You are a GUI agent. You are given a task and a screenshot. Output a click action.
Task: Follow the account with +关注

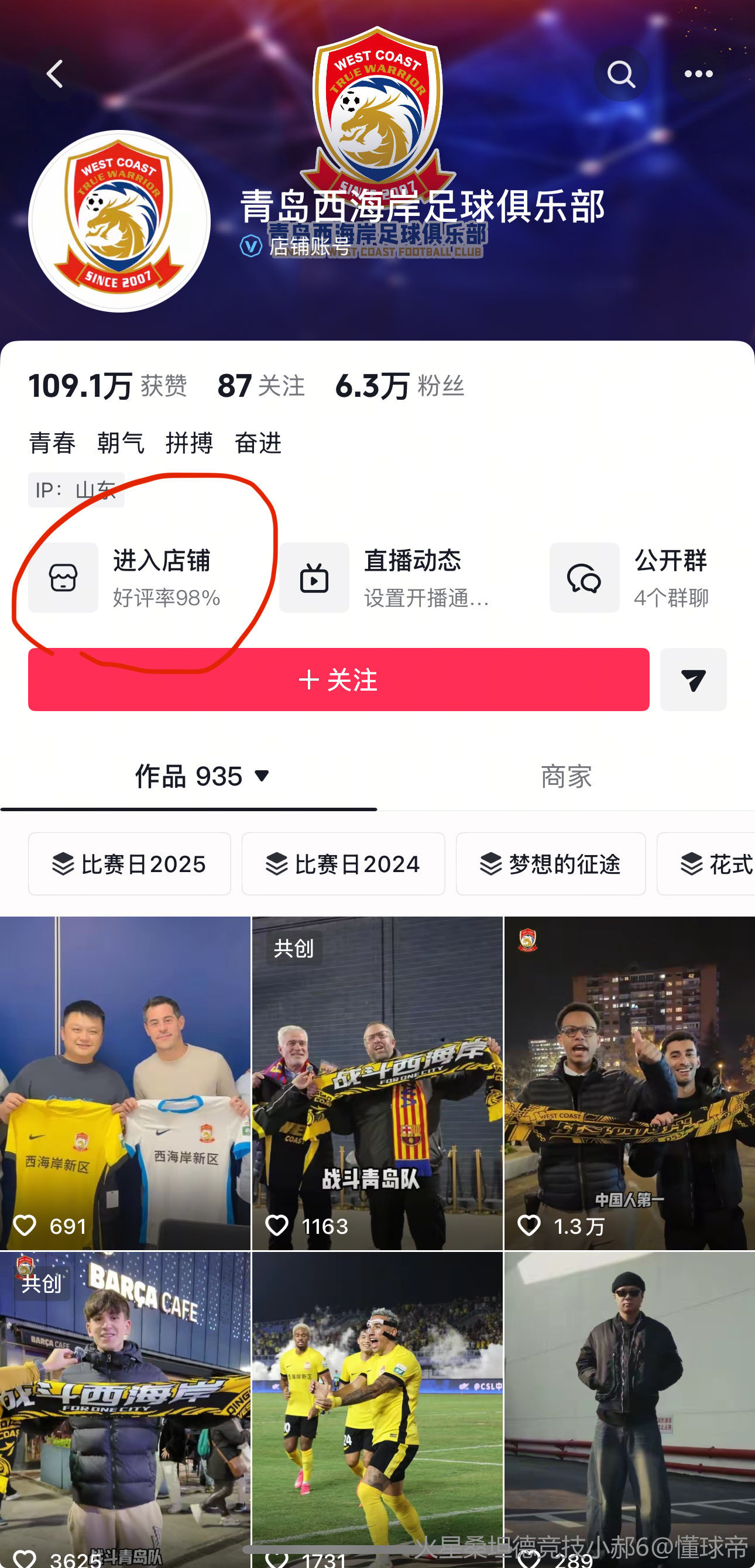338,680
